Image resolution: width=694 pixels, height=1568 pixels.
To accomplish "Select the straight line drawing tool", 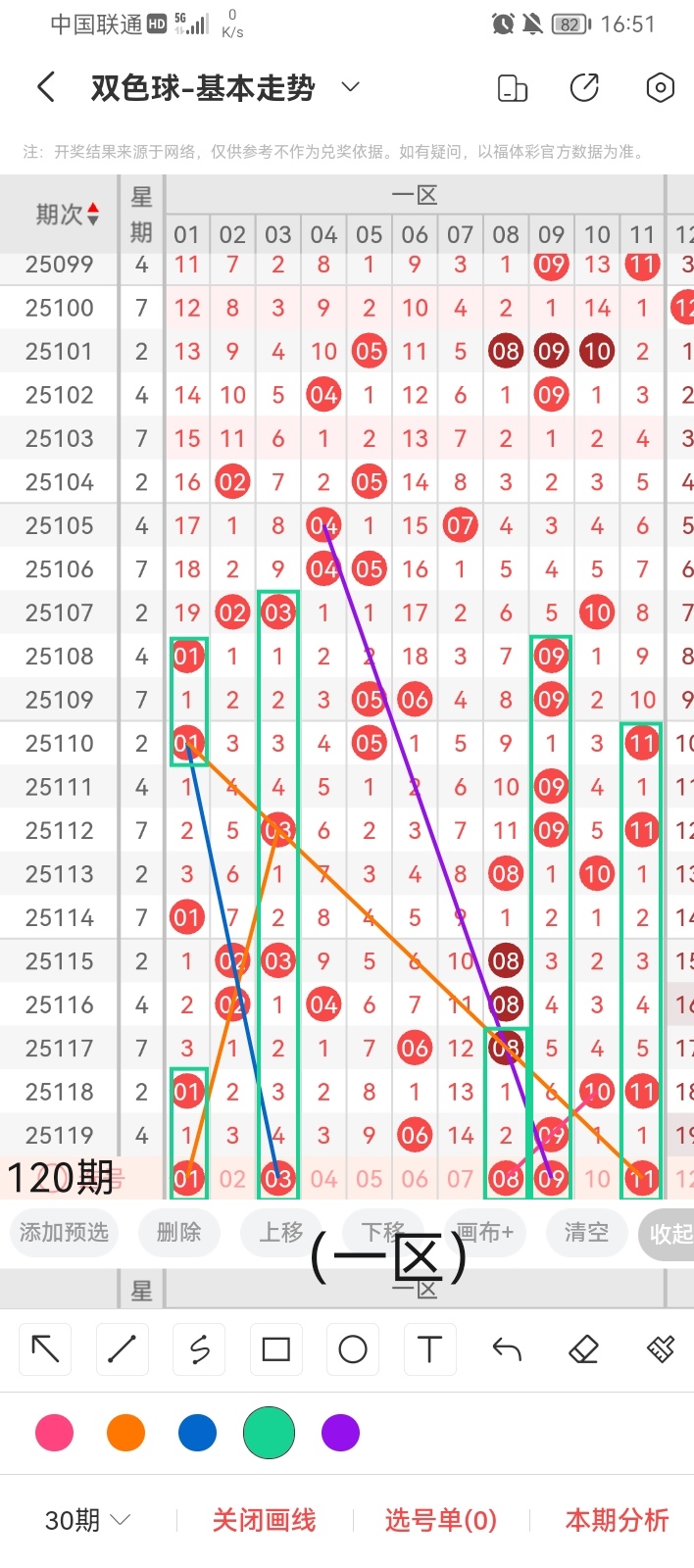I will [x=122, y=1349].
